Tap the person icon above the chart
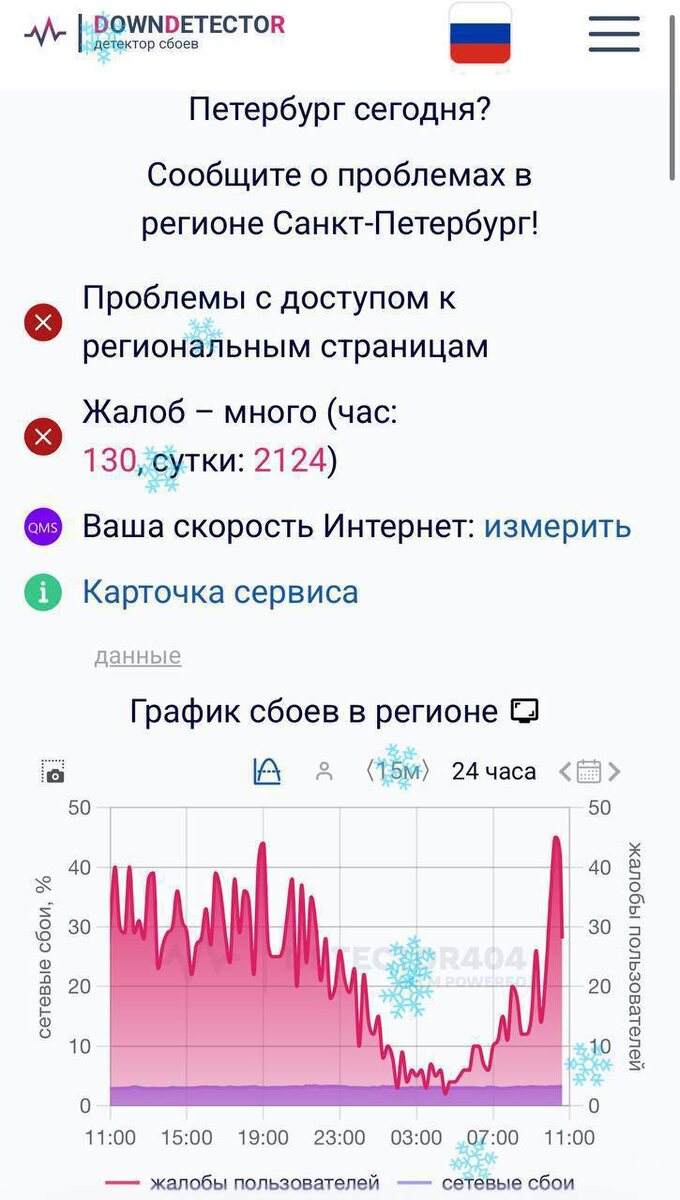The height and width of the screenshot is (1200, 680). click(323, 771)
